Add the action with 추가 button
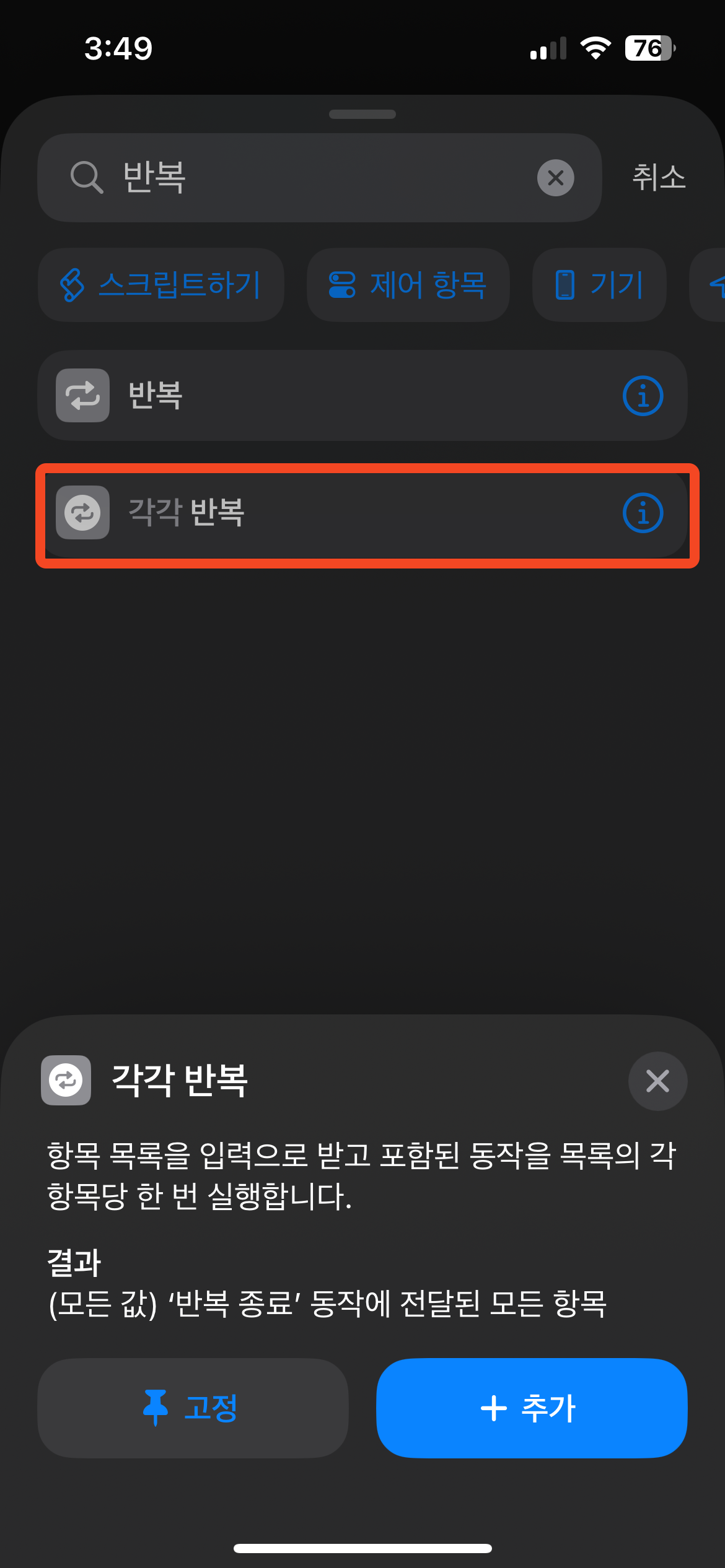 pyautogui.click(x=532, y=1408)
